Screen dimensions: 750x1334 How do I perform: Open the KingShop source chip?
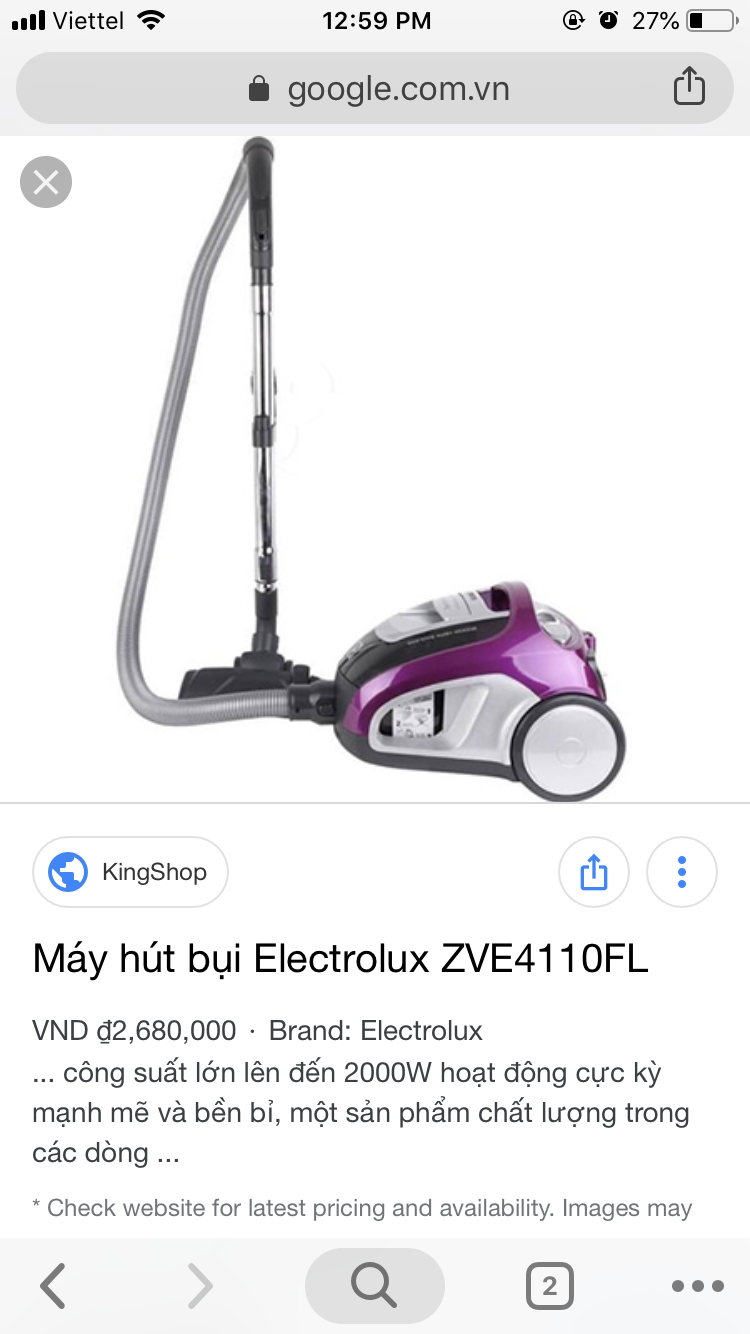point(131,872)
